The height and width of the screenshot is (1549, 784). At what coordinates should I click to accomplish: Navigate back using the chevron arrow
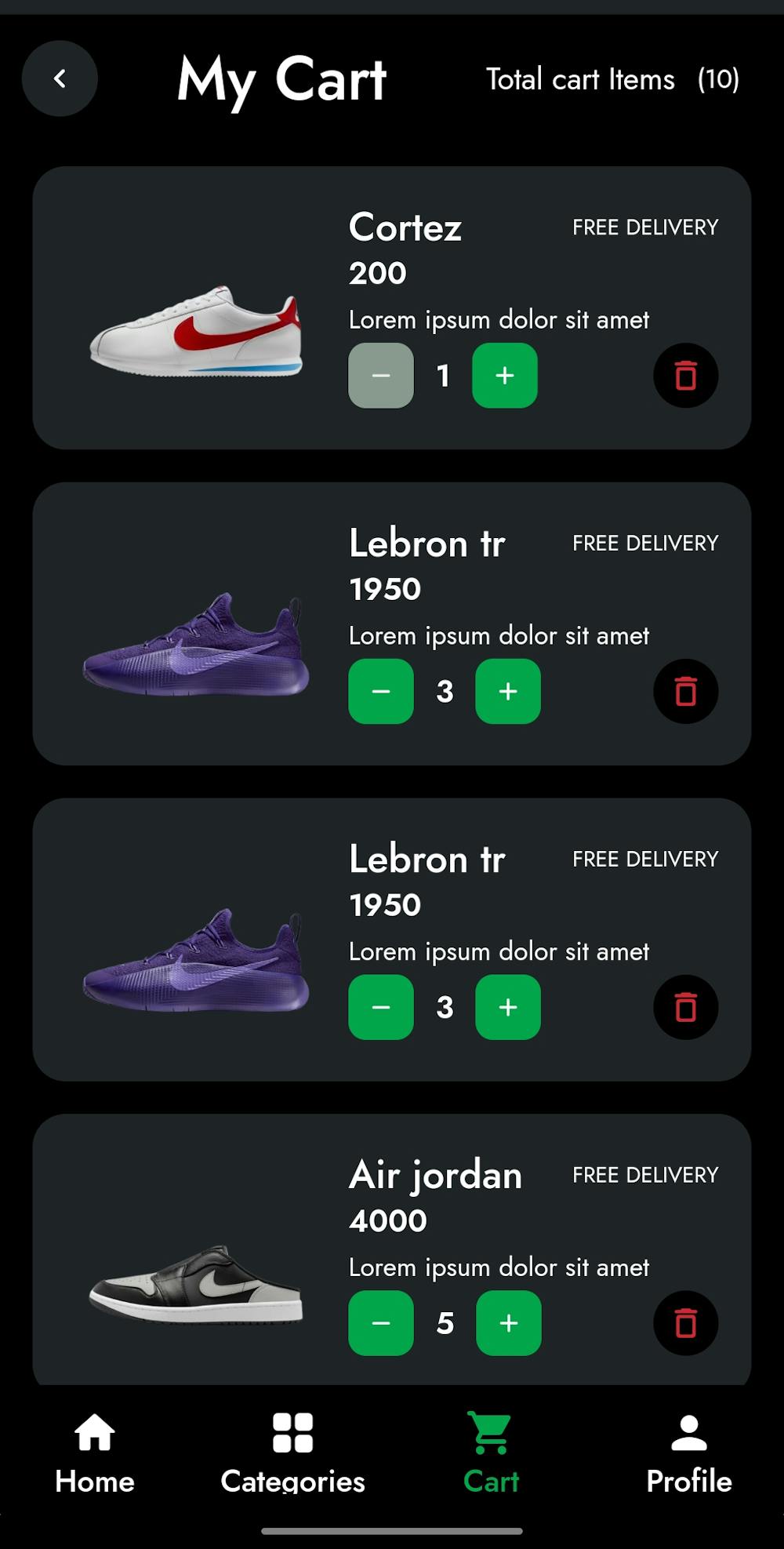[60, 78]
